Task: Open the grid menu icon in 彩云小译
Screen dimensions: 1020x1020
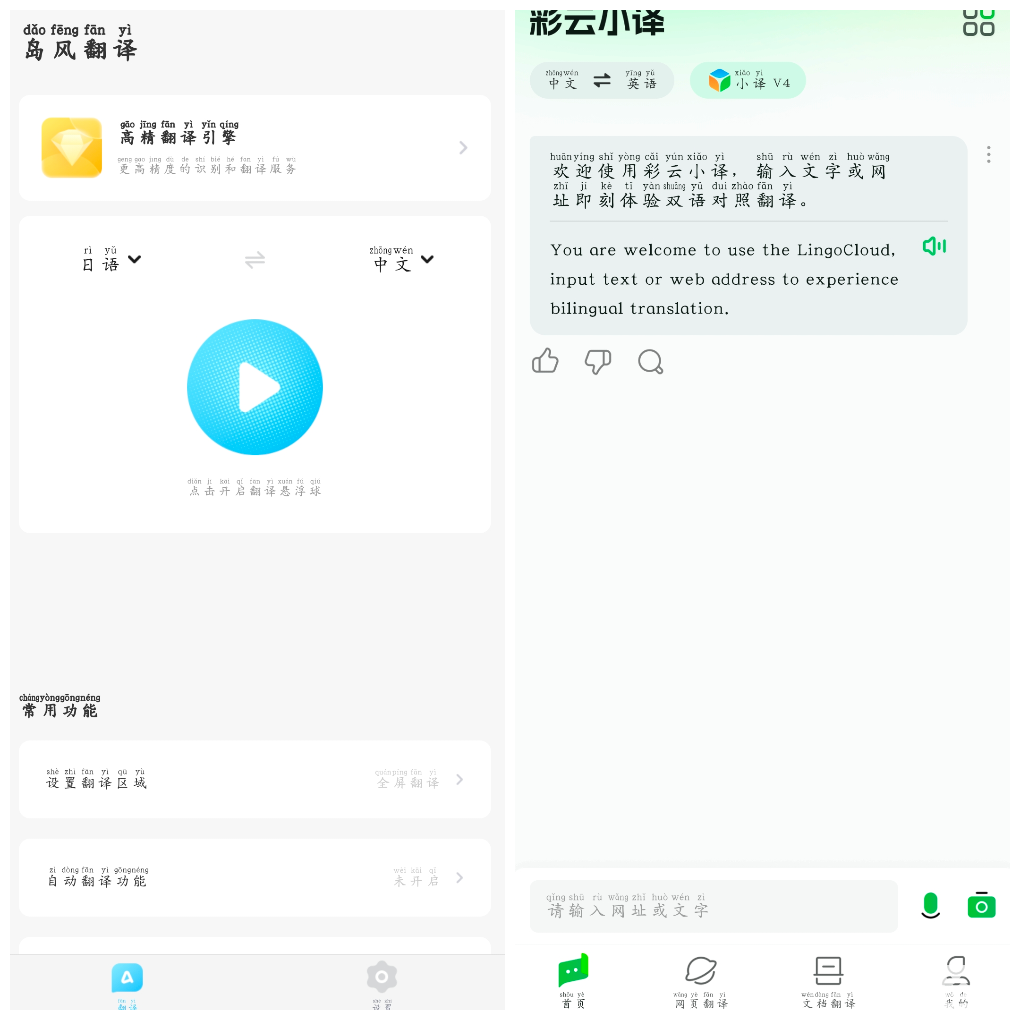Action: pos(978,21)
